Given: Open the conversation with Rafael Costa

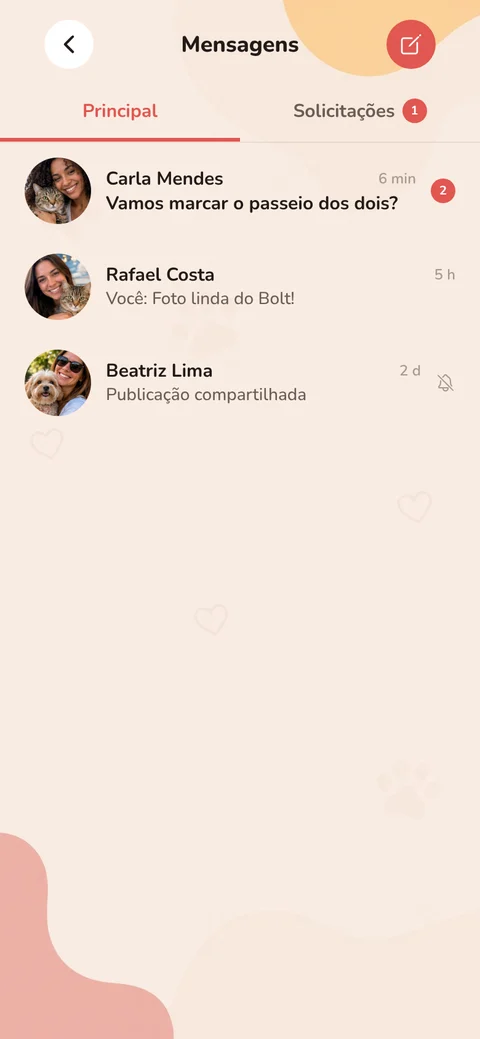Looking at the screenshot, I should tap(240, 286).
